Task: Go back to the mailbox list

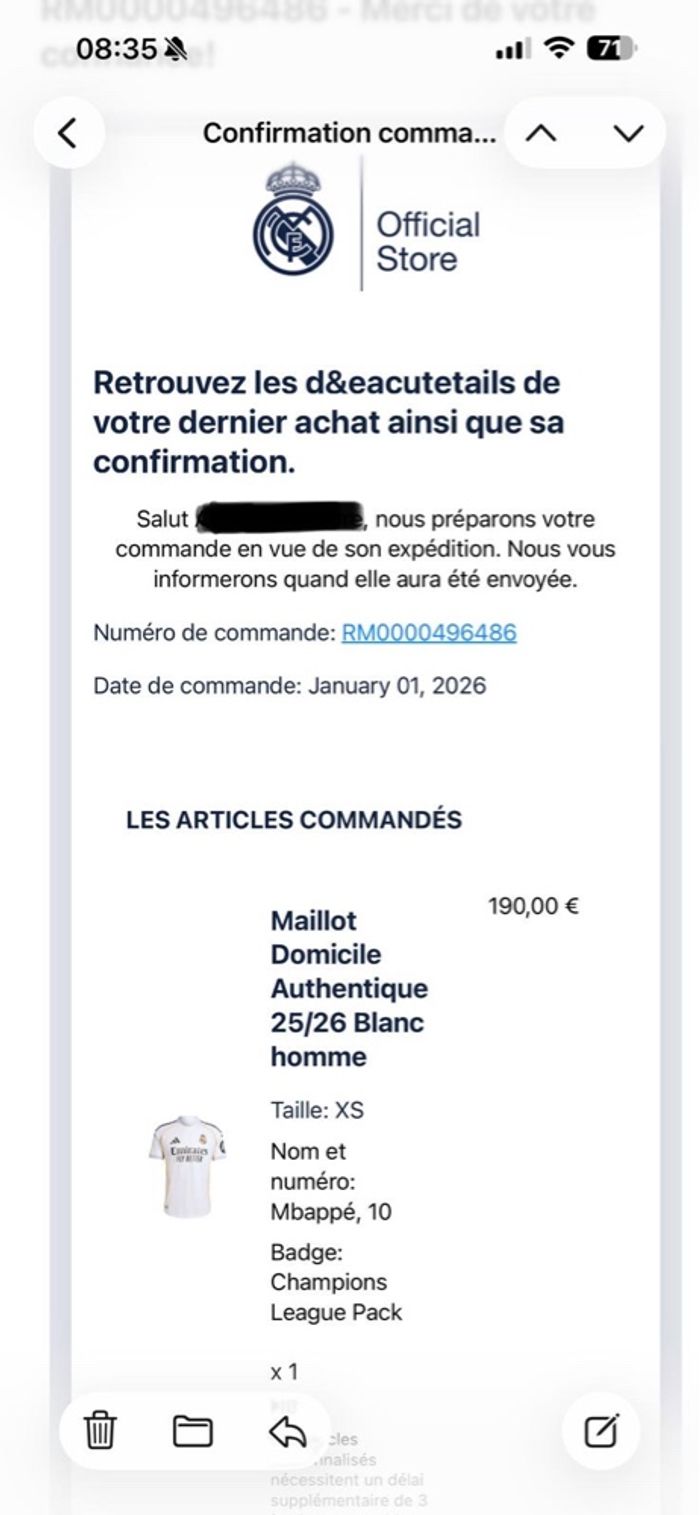Action: (x=68, y=133)
